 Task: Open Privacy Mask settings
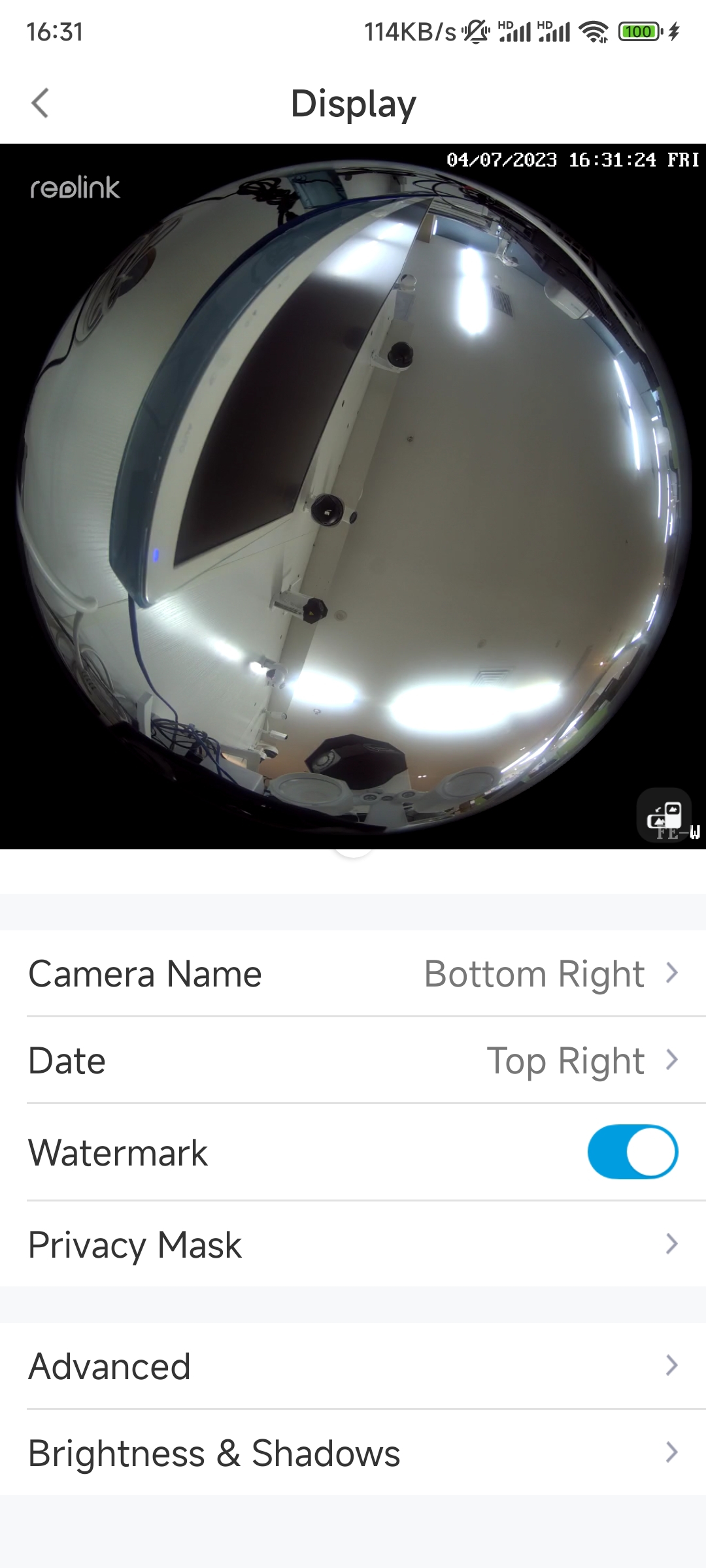click(353, 1244)
